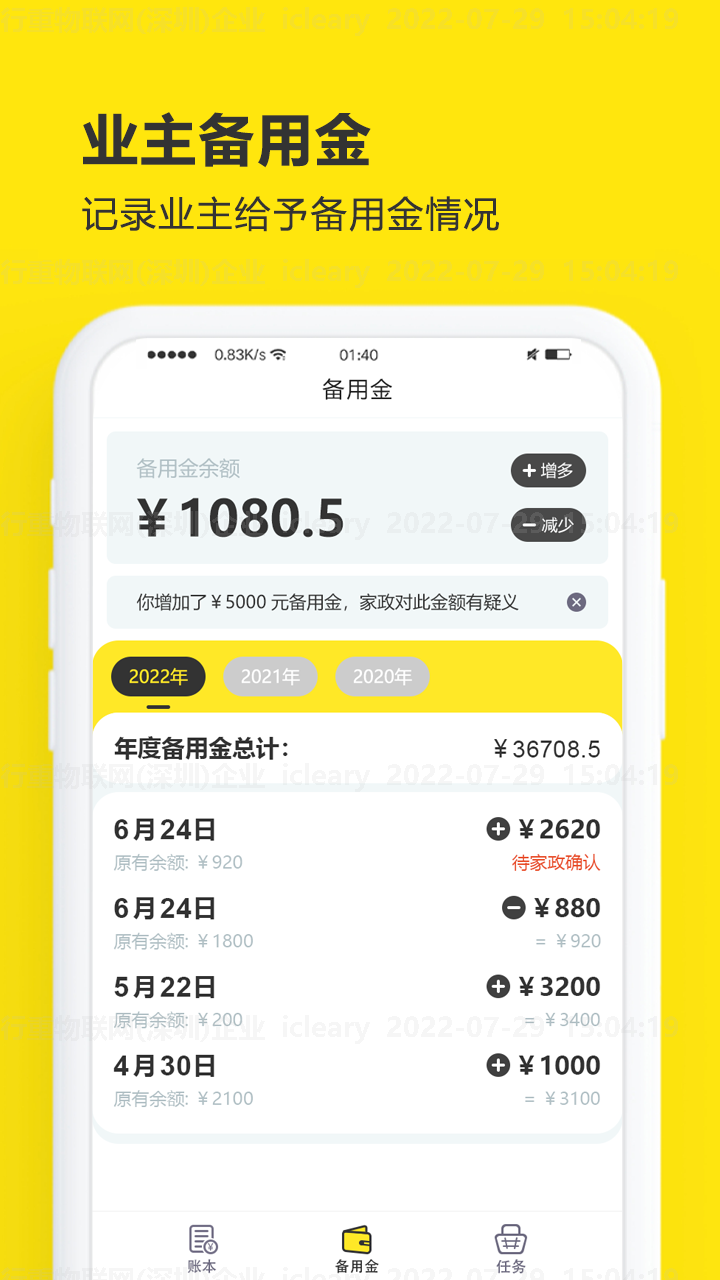Click the plus icon on the 6月24日 ¥2620 entry
The image size is (720, 1280).
(497, 829)
